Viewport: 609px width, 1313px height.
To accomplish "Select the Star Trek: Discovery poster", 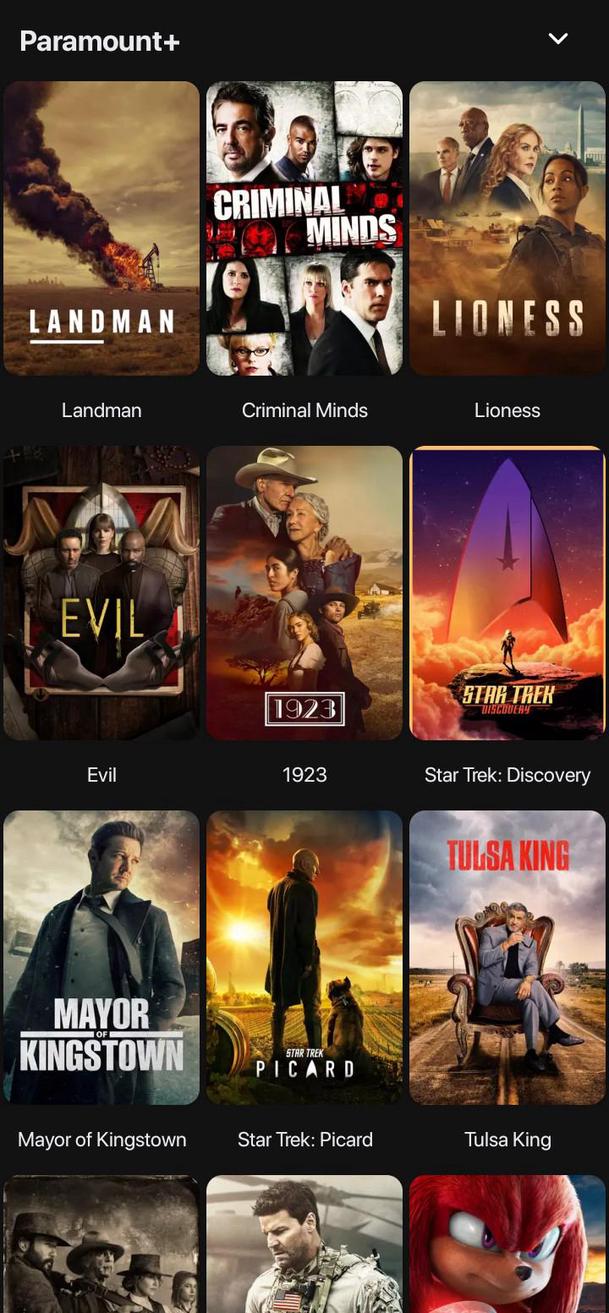I will click(507, 592).
